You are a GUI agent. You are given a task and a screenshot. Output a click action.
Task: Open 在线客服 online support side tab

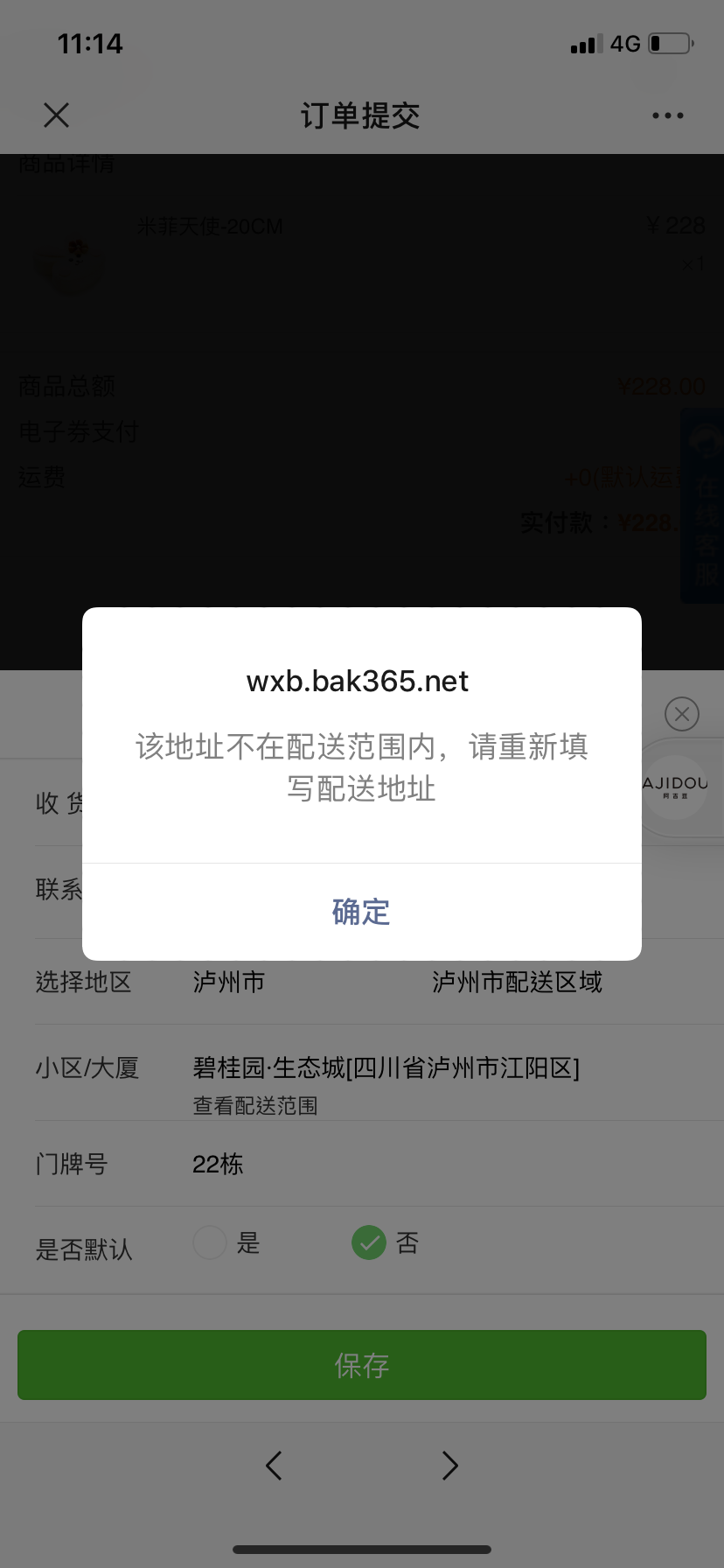704,506
